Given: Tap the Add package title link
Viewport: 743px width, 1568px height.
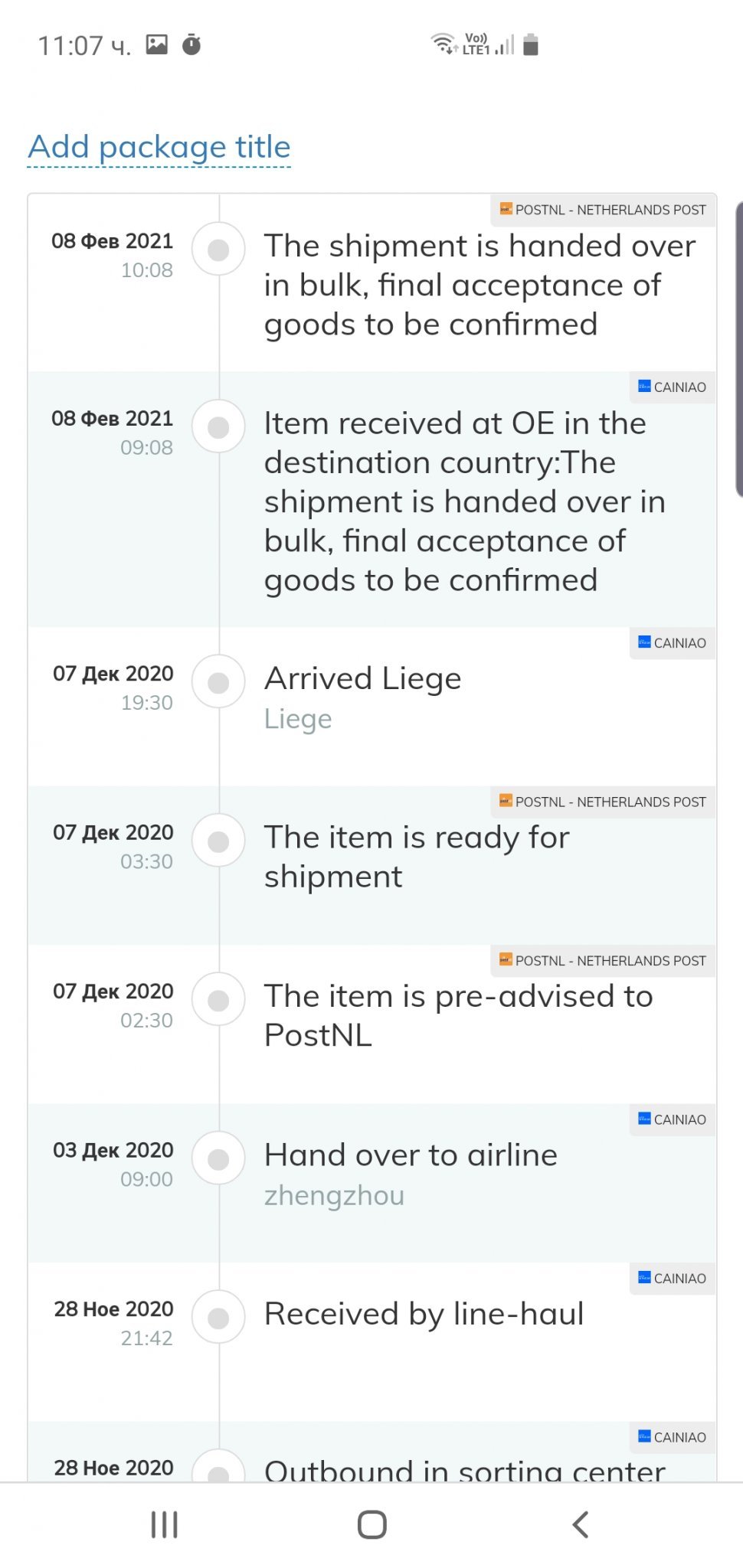Looking at the screenshot, I should (x=159, y=147).
